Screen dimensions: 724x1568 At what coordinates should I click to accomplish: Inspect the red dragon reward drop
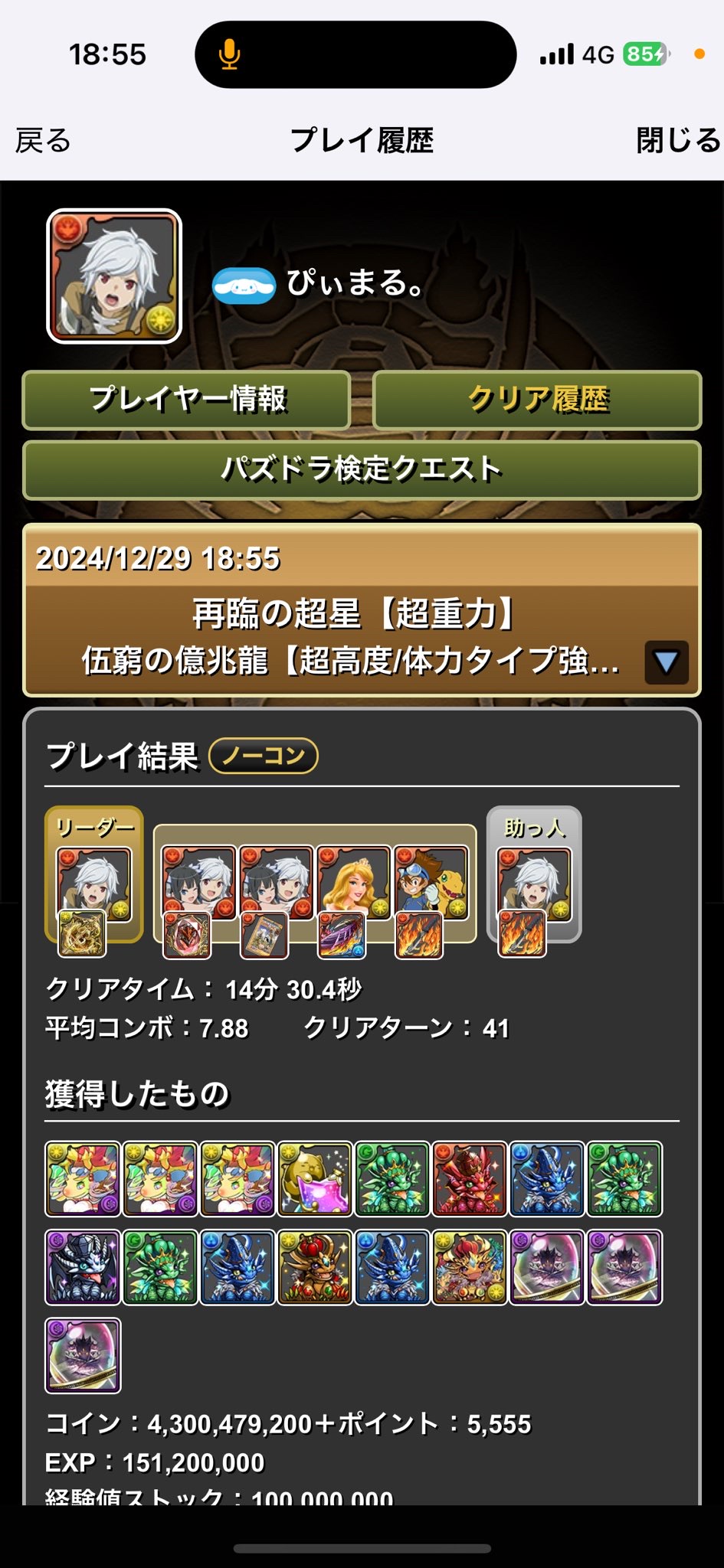coord(470,1179)
